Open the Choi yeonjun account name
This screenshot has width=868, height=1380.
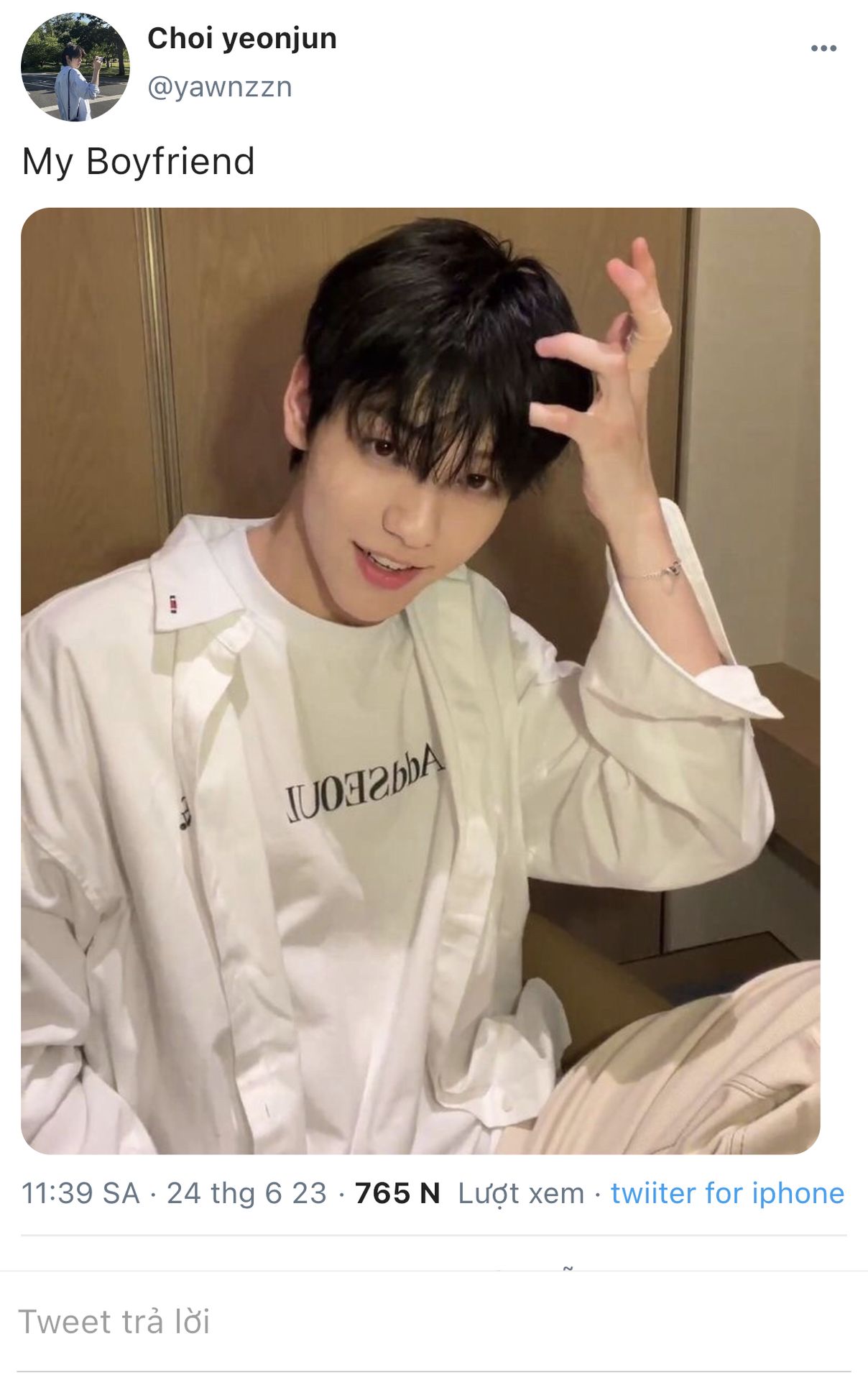pos(242,39)
